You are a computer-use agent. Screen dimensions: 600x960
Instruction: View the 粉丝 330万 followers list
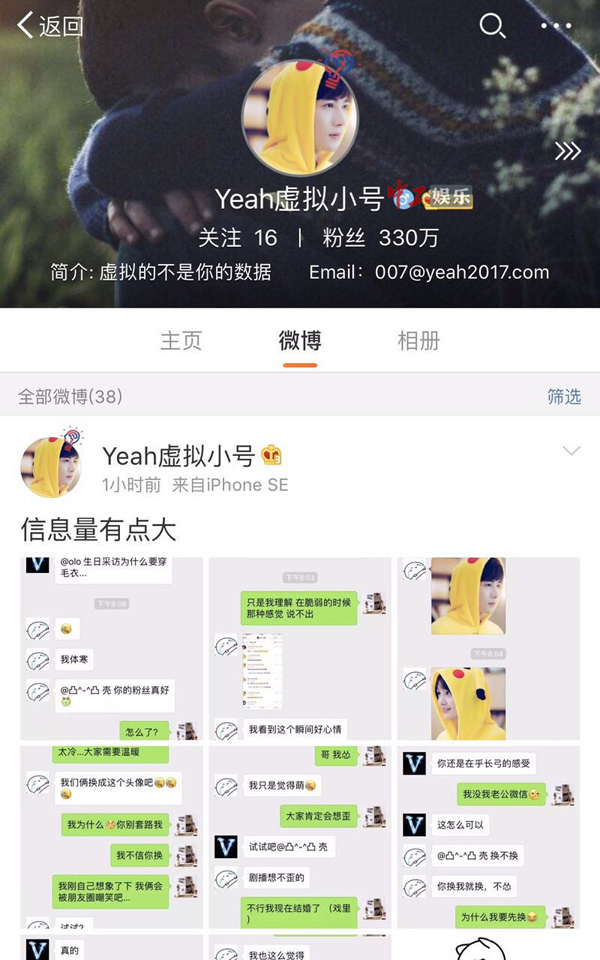pyautogui.click(x=380, y=238)
